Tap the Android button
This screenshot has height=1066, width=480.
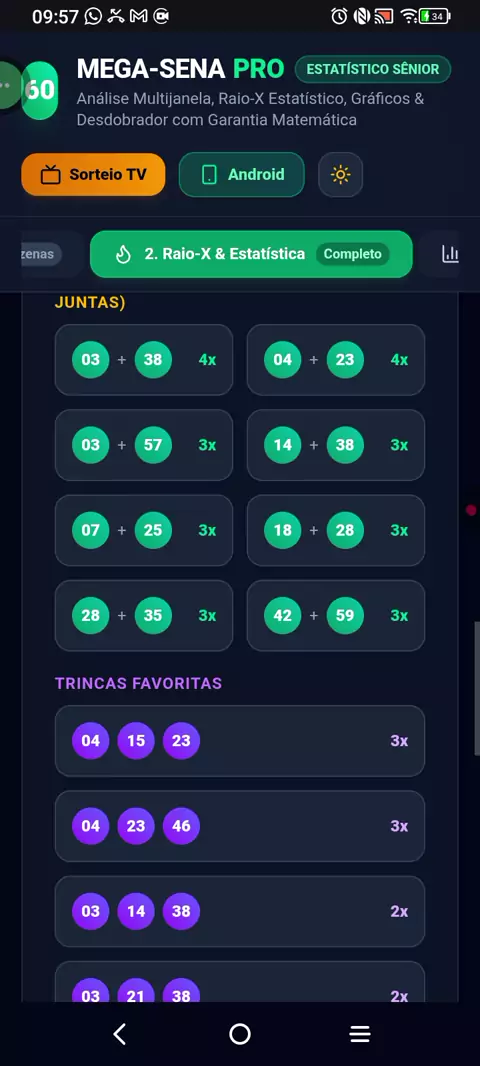[x=241, y=175]
